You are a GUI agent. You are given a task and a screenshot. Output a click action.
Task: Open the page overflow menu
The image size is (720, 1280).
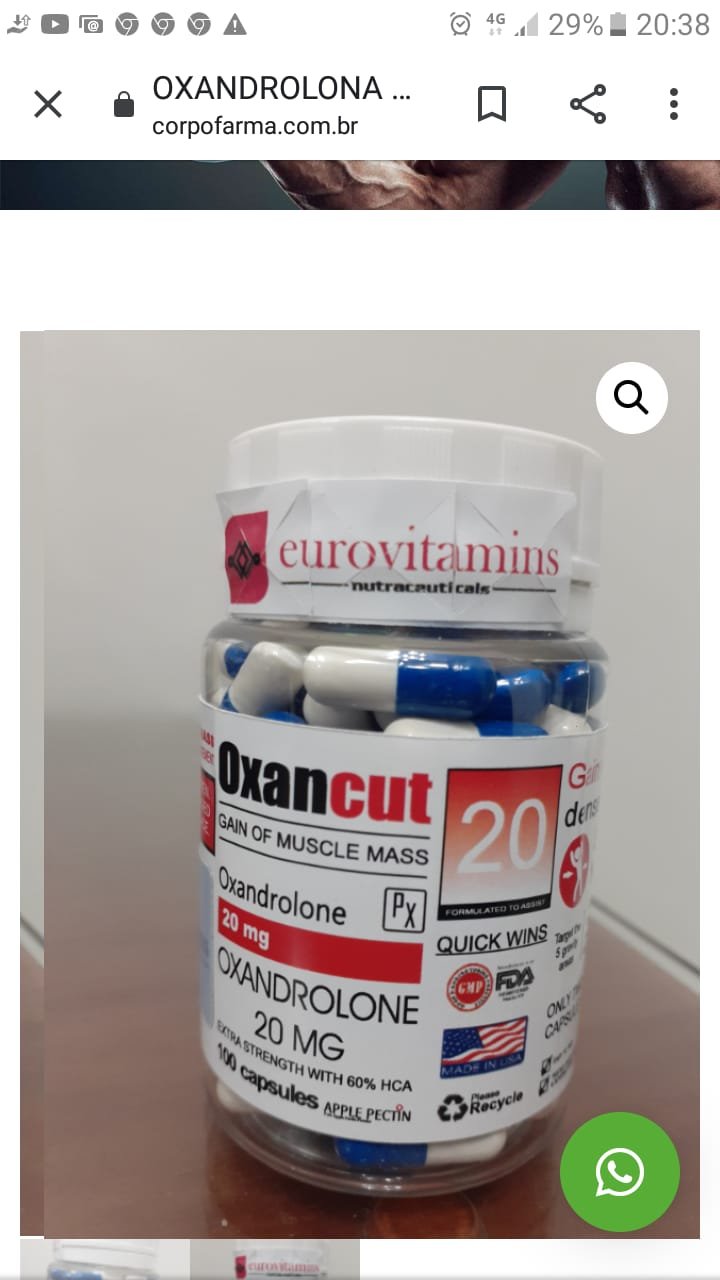tap(674, 104)
